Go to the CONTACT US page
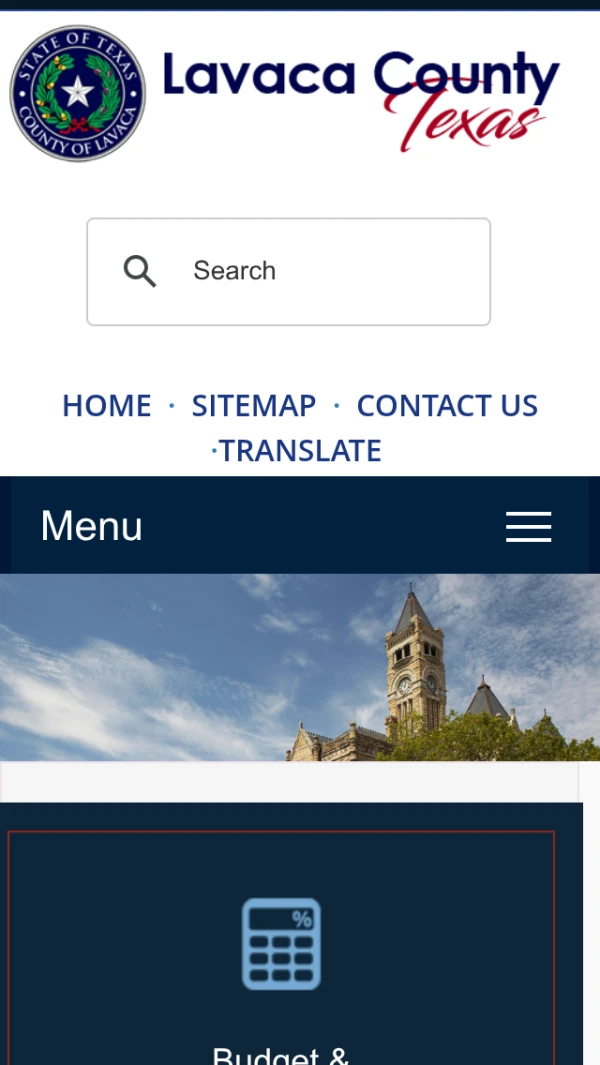The image size is (600, 1065). (447, 406)
